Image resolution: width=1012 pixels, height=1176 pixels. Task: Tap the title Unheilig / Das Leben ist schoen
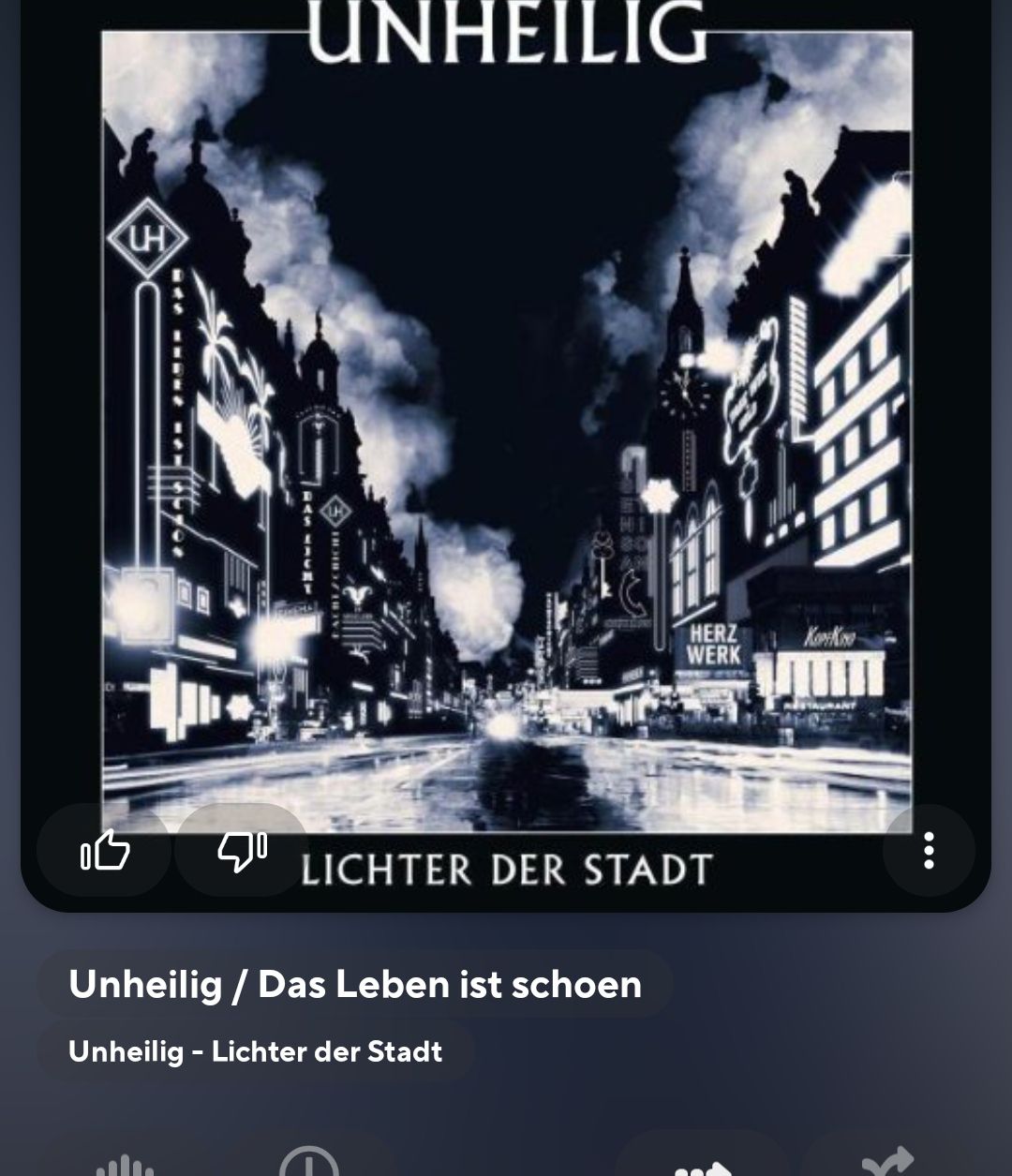tap(354, 984)
